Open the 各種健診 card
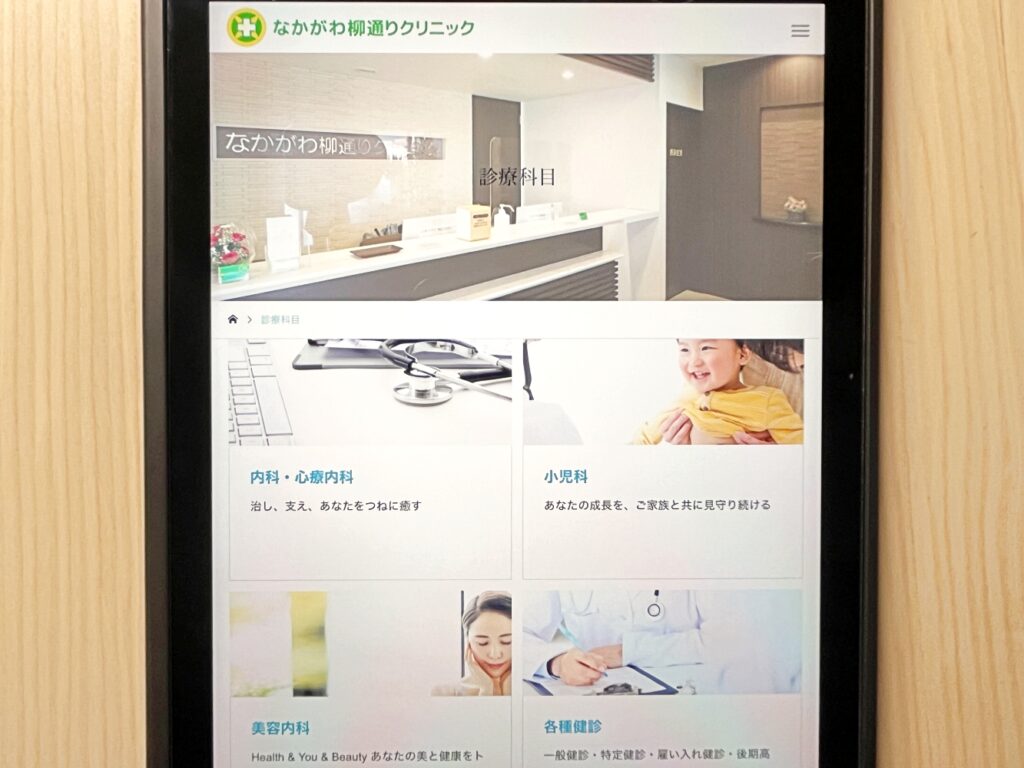Viewport: 1024px width, 768px height. tap(573, 726)
